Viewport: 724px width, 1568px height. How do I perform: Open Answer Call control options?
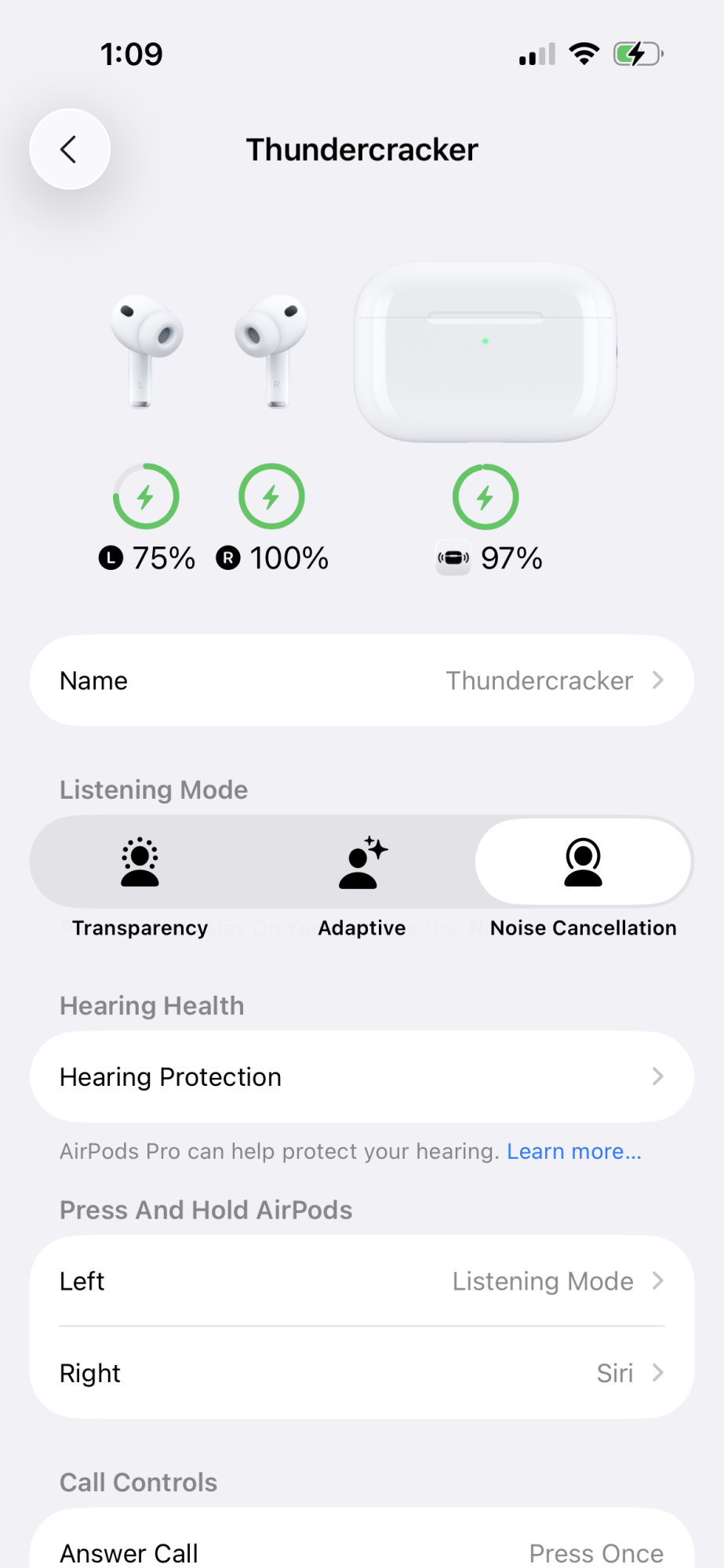[x=362, y=1551]
